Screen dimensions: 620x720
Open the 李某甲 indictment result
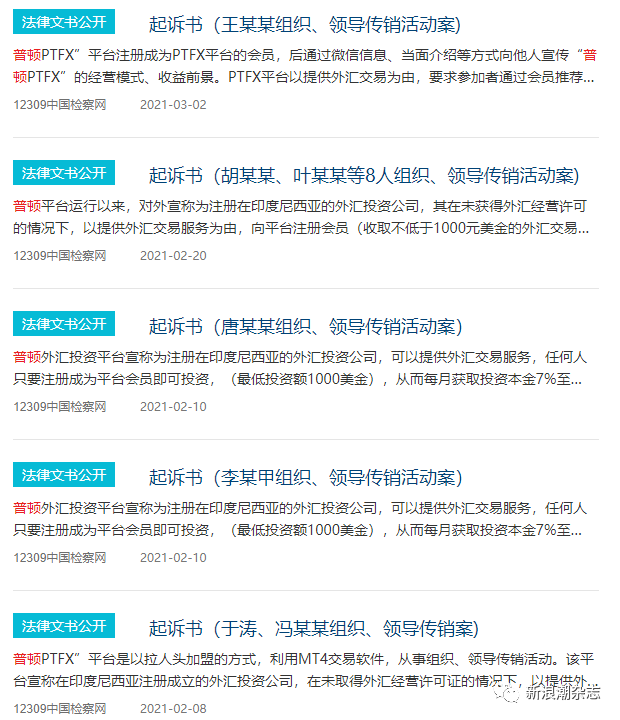[304, 478]
